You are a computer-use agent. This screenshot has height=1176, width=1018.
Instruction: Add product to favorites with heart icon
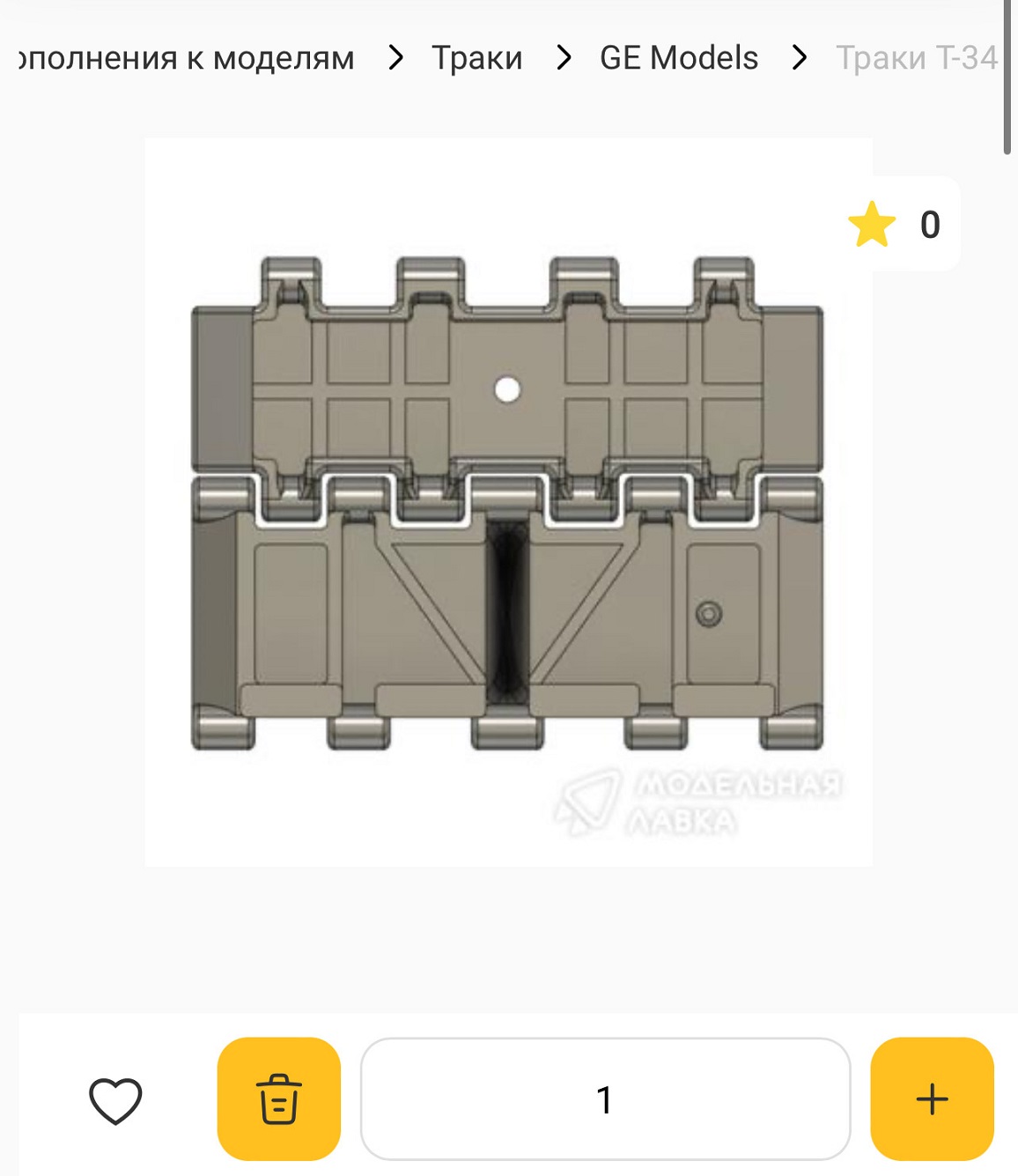click(115, 1100)
